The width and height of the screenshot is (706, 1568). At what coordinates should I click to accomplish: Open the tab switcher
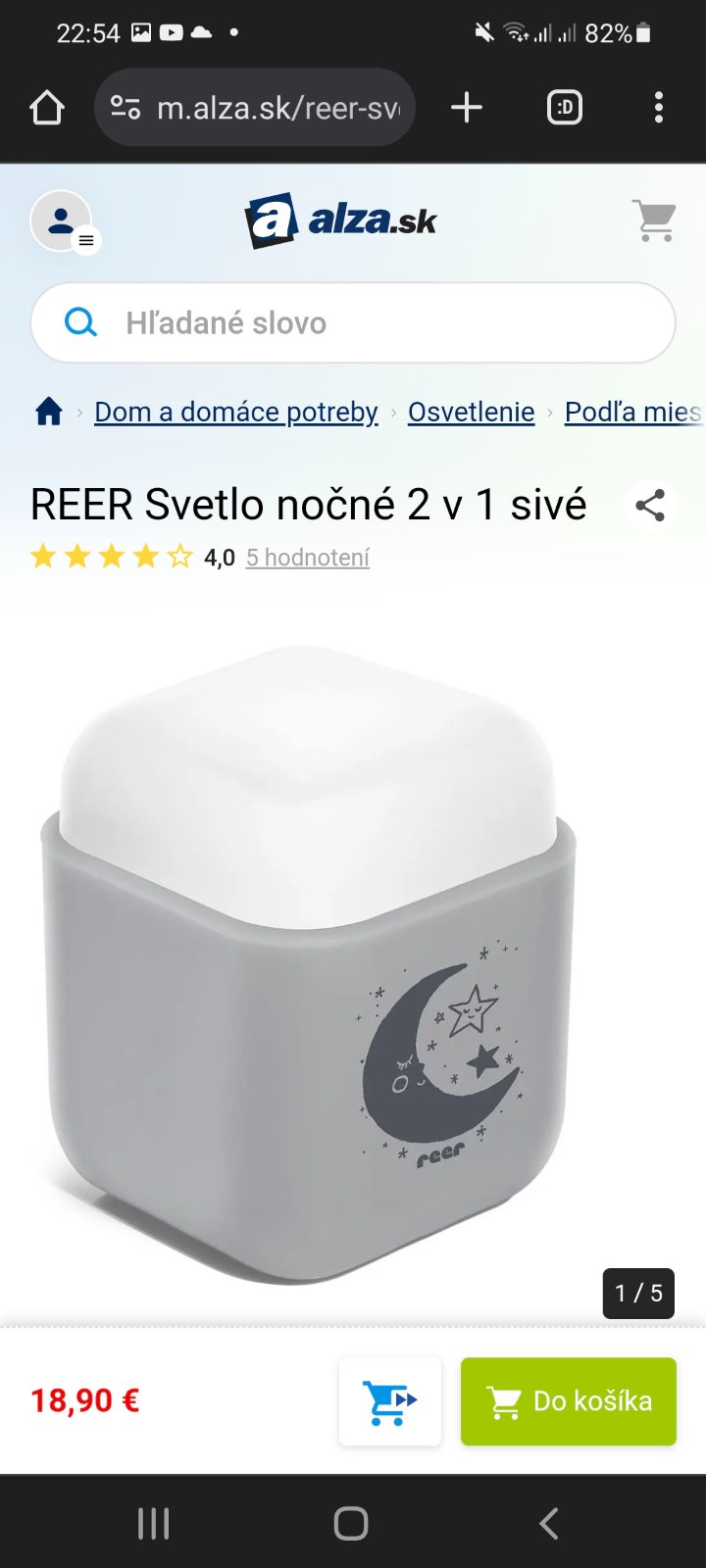pyautogui.click(x=564, y=108)
